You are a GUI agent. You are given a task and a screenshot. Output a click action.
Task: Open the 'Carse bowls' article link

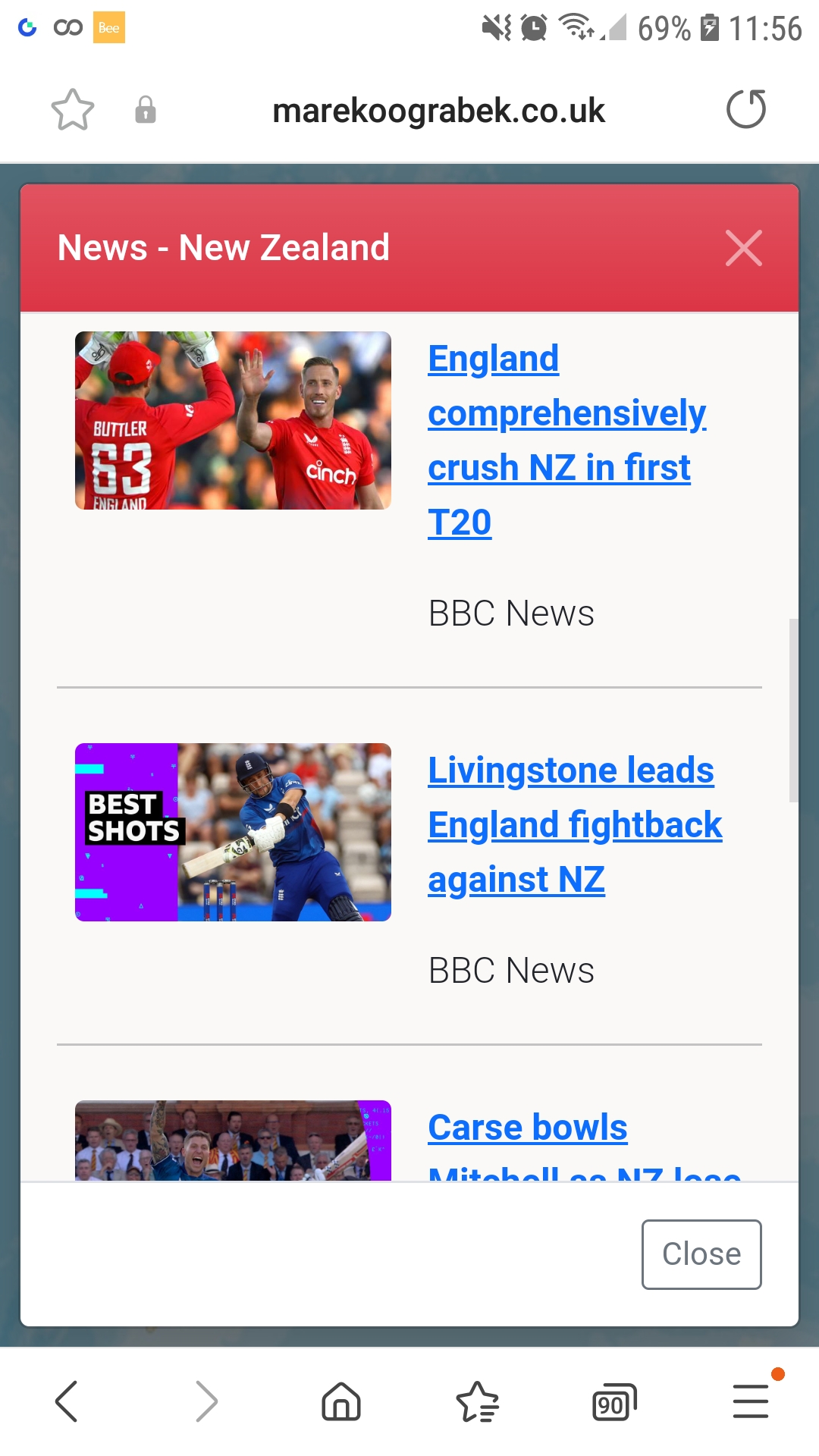[528, 1128]
